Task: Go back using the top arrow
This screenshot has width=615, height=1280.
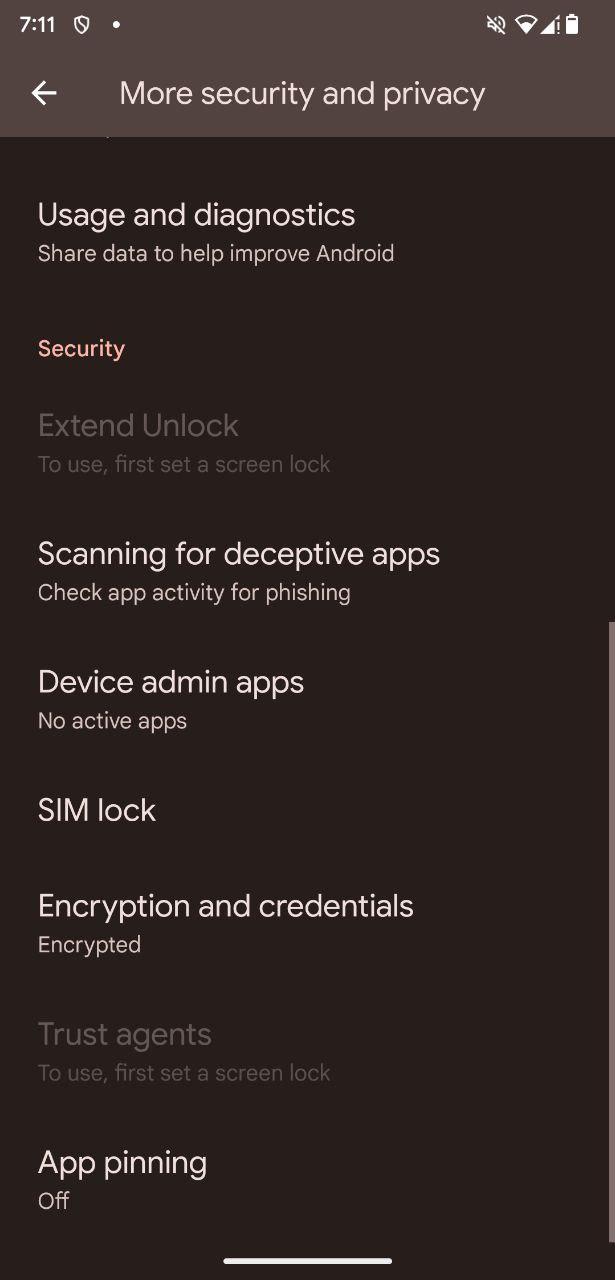Action: click(44, 94)
